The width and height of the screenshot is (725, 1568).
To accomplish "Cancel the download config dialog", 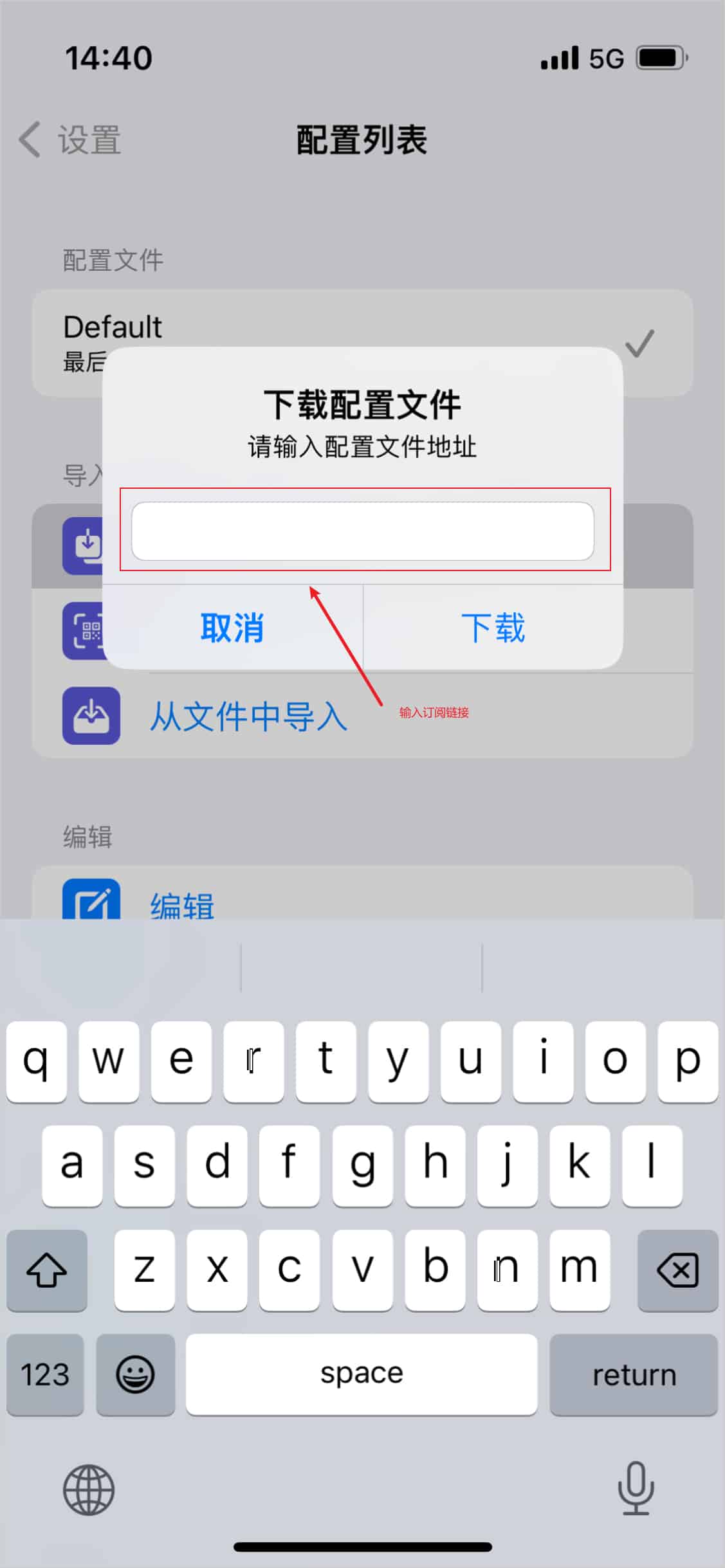I will (232, 628).
